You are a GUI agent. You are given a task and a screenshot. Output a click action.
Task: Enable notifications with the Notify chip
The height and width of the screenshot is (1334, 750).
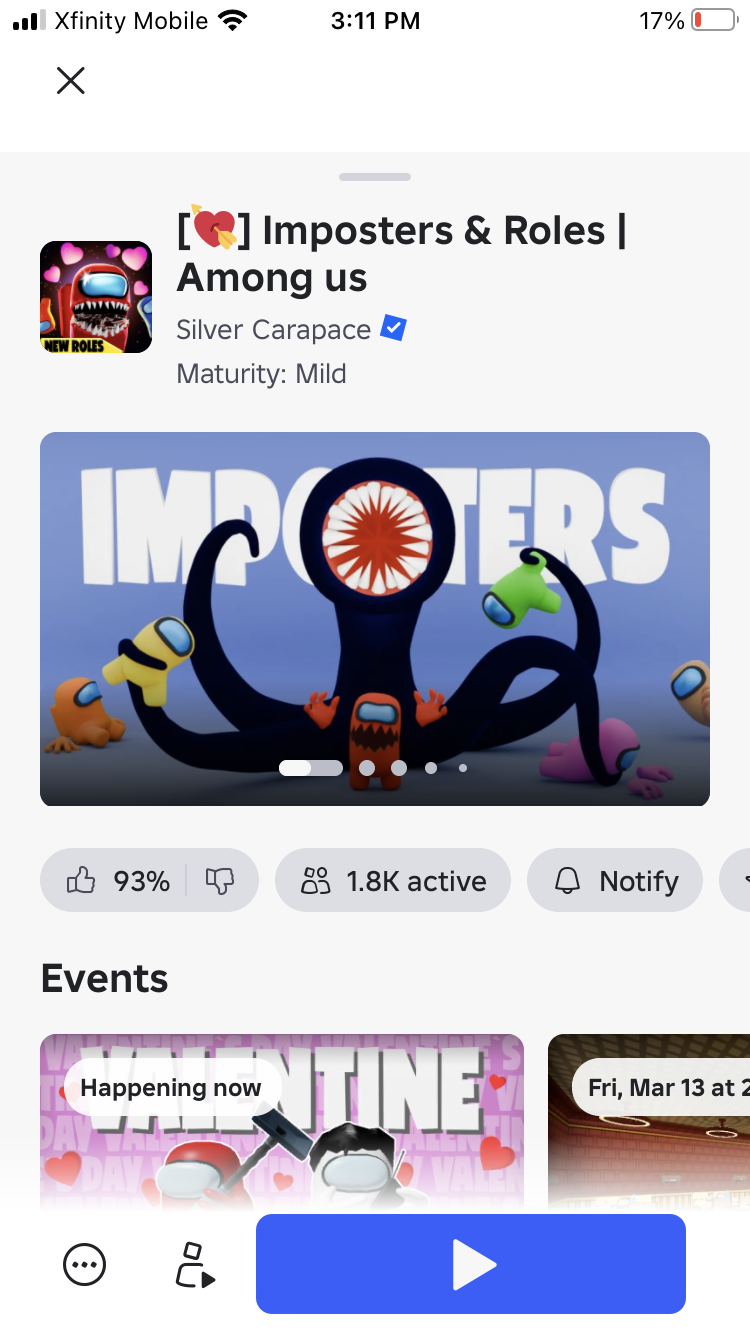615,881
